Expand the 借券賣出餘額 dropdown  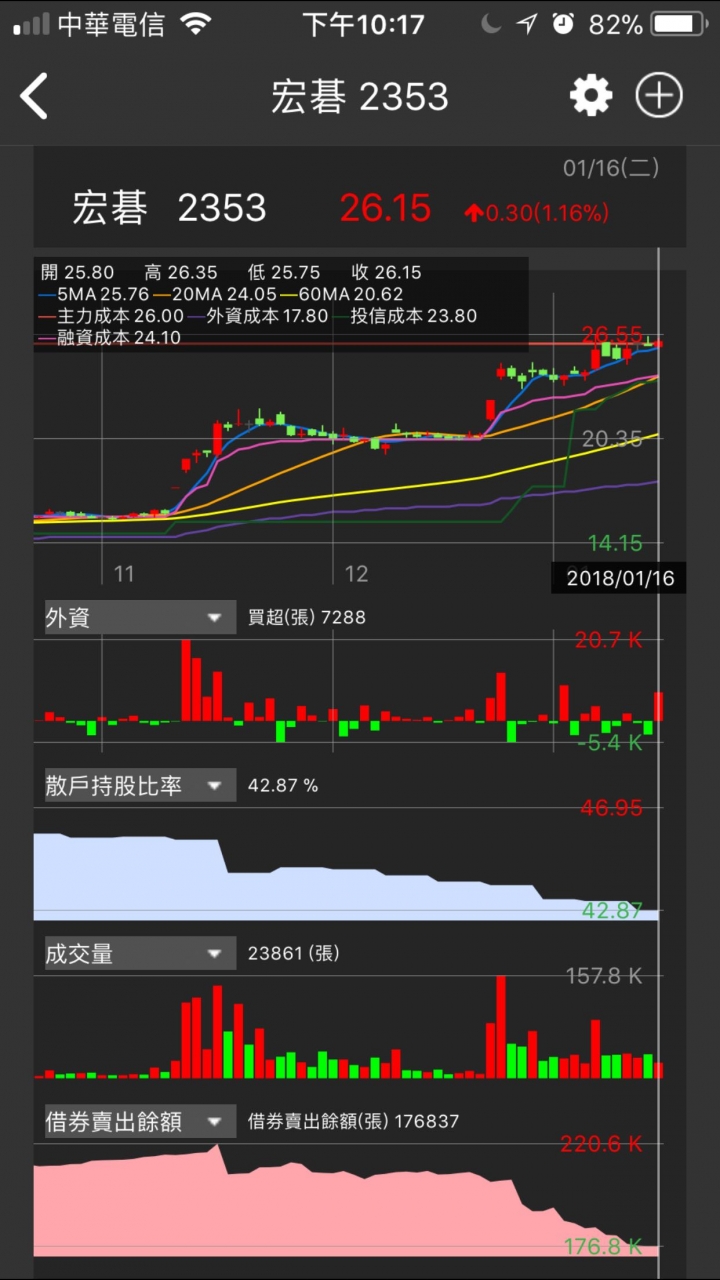(x=135, y=1122)
